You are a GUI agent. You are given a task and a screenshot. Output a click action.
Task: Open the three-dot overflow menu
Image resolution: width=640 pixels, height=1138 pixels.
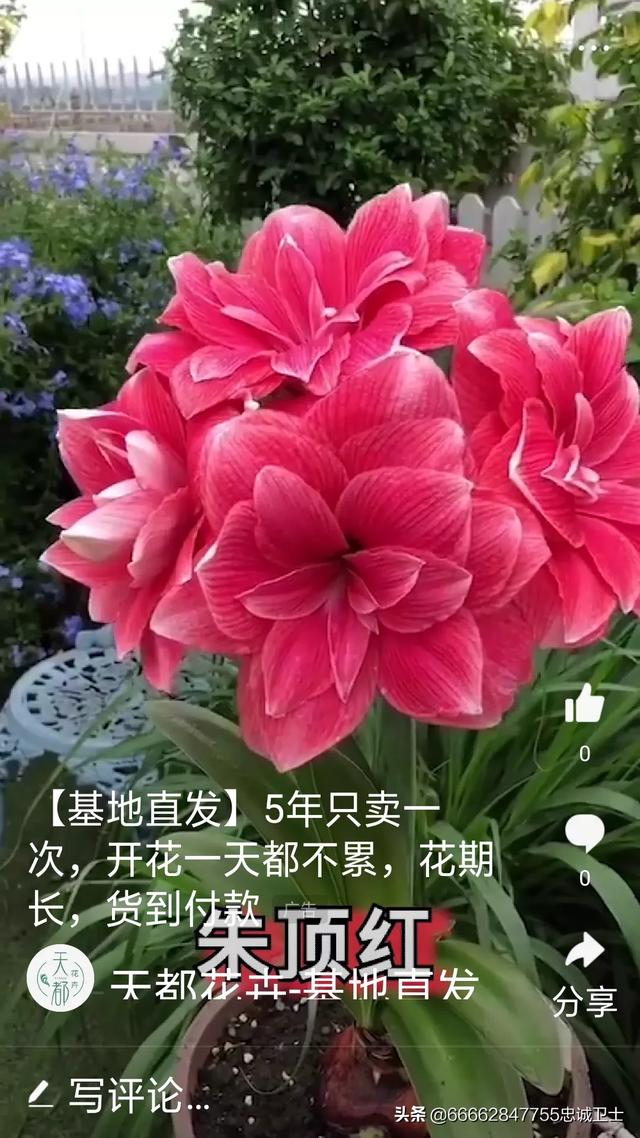click(x=594, y=49)
